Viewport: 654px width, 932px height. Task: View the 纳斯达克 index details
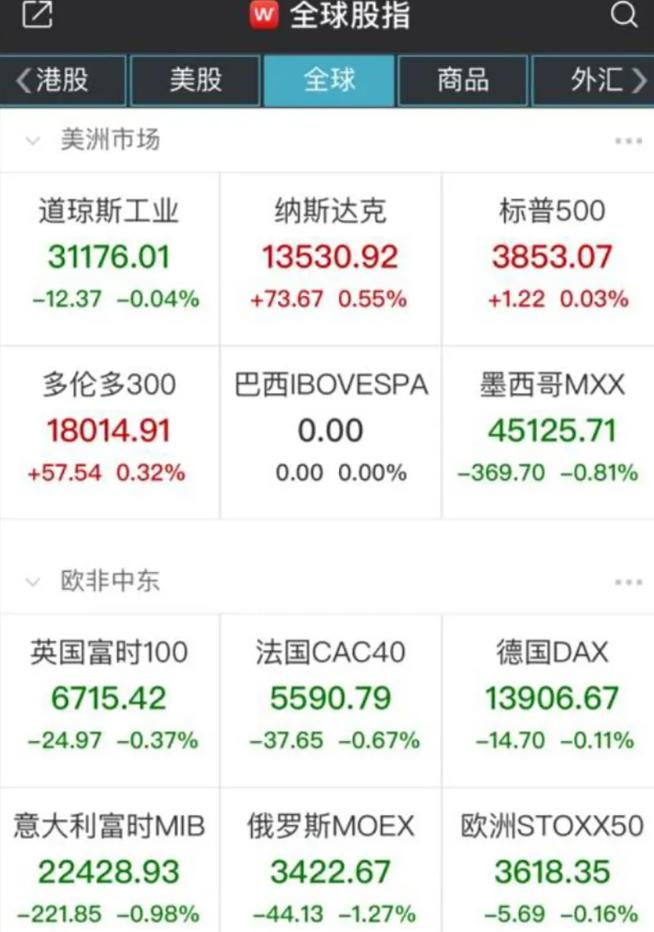(330, 257)
